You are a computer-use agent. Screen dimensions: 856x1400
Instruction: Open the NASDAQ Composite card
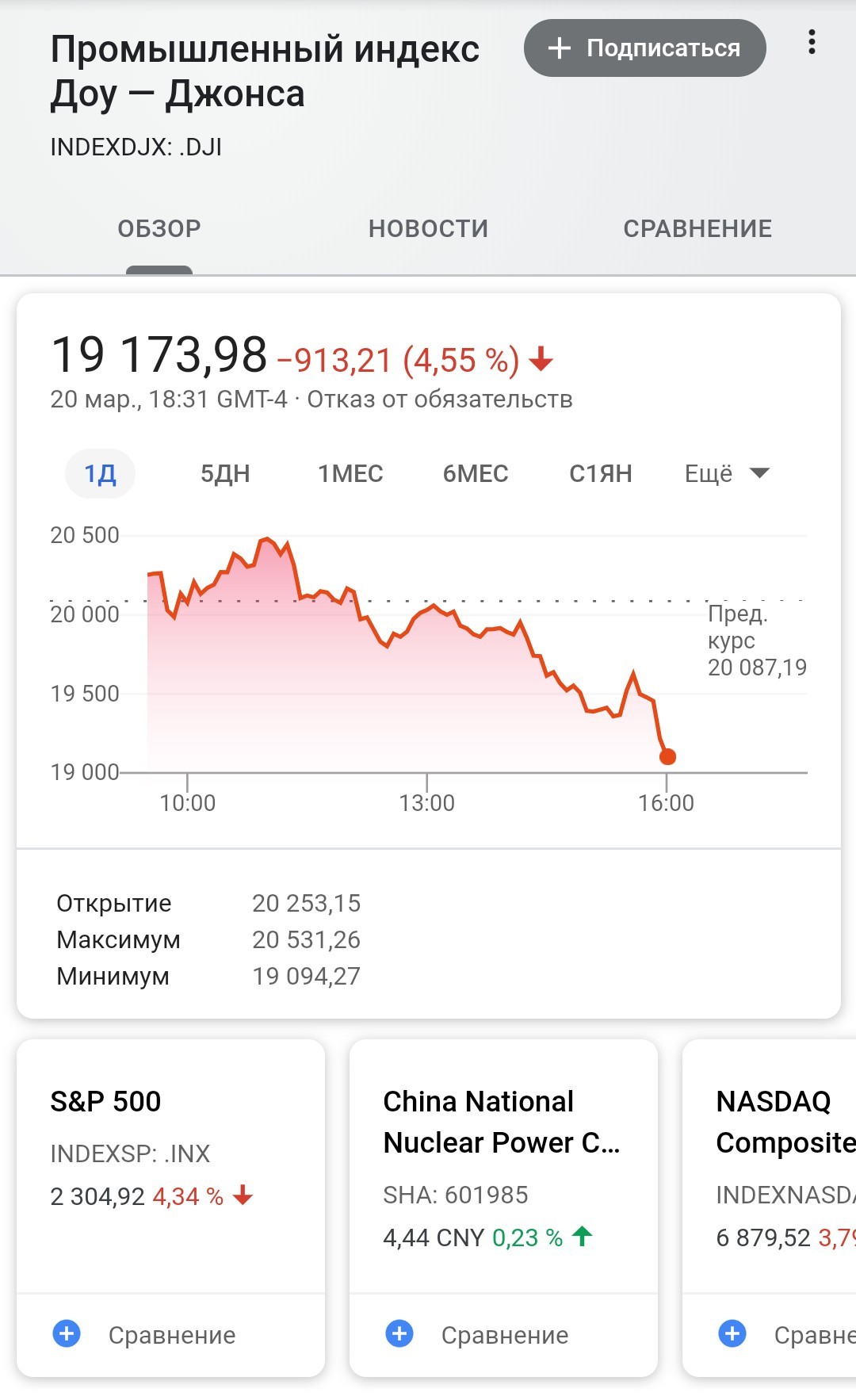tap(770, 1165)
